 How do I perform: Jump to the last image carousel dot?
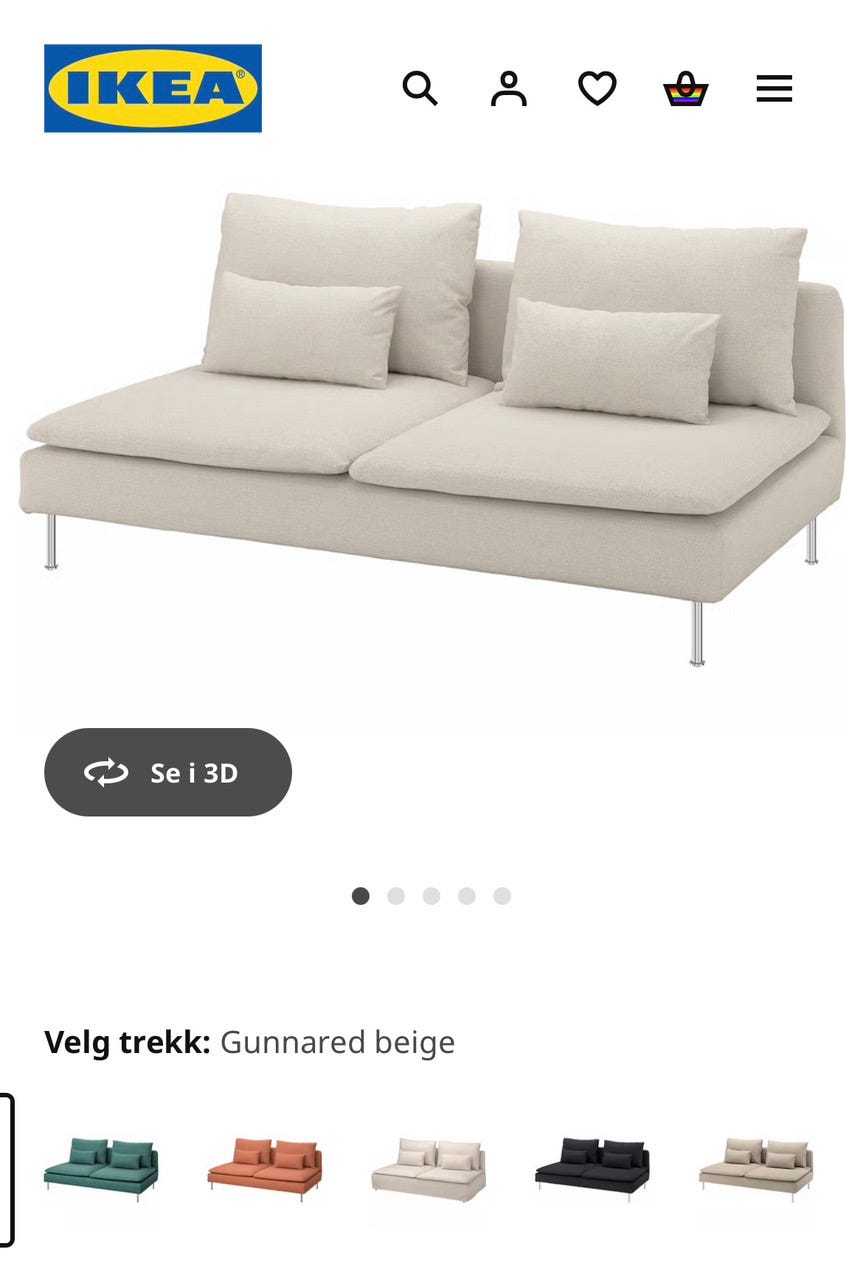point(501,896)
